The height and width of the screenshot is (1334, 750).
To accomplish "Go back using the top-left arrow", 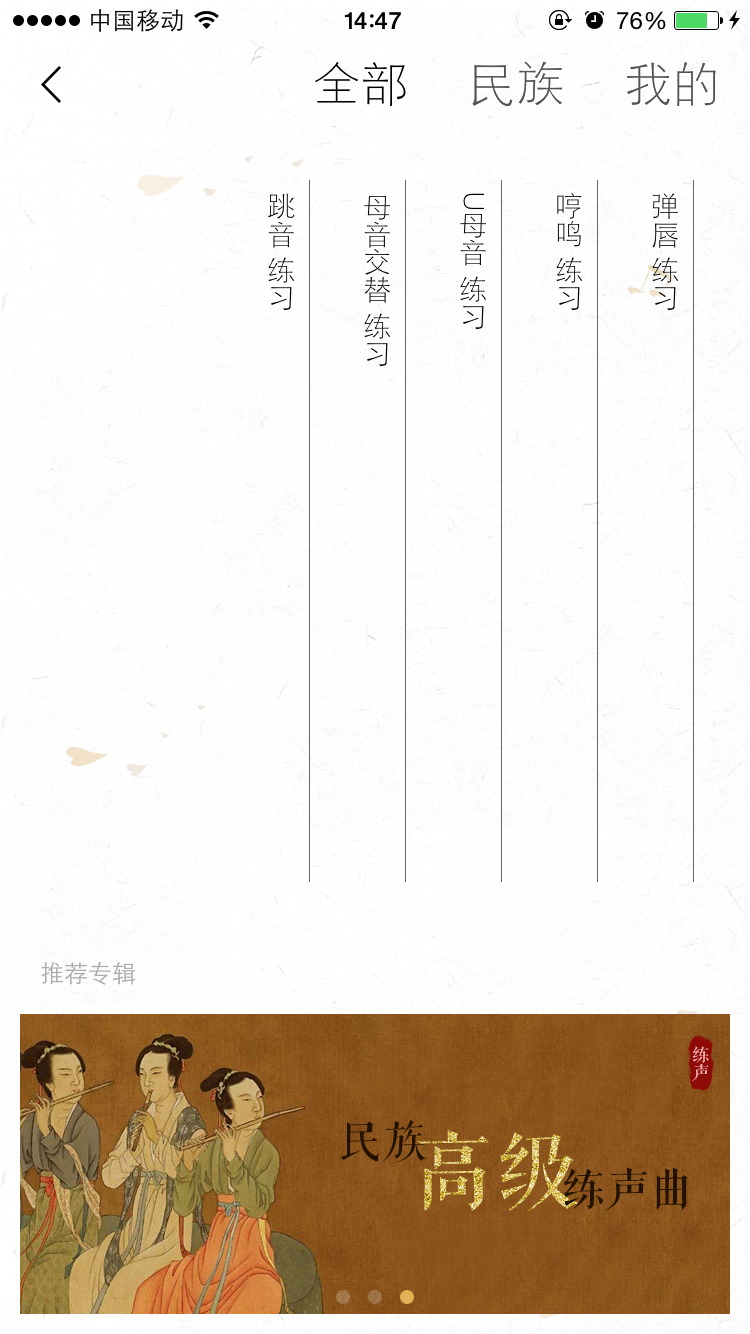I will (x=51, y=85).
